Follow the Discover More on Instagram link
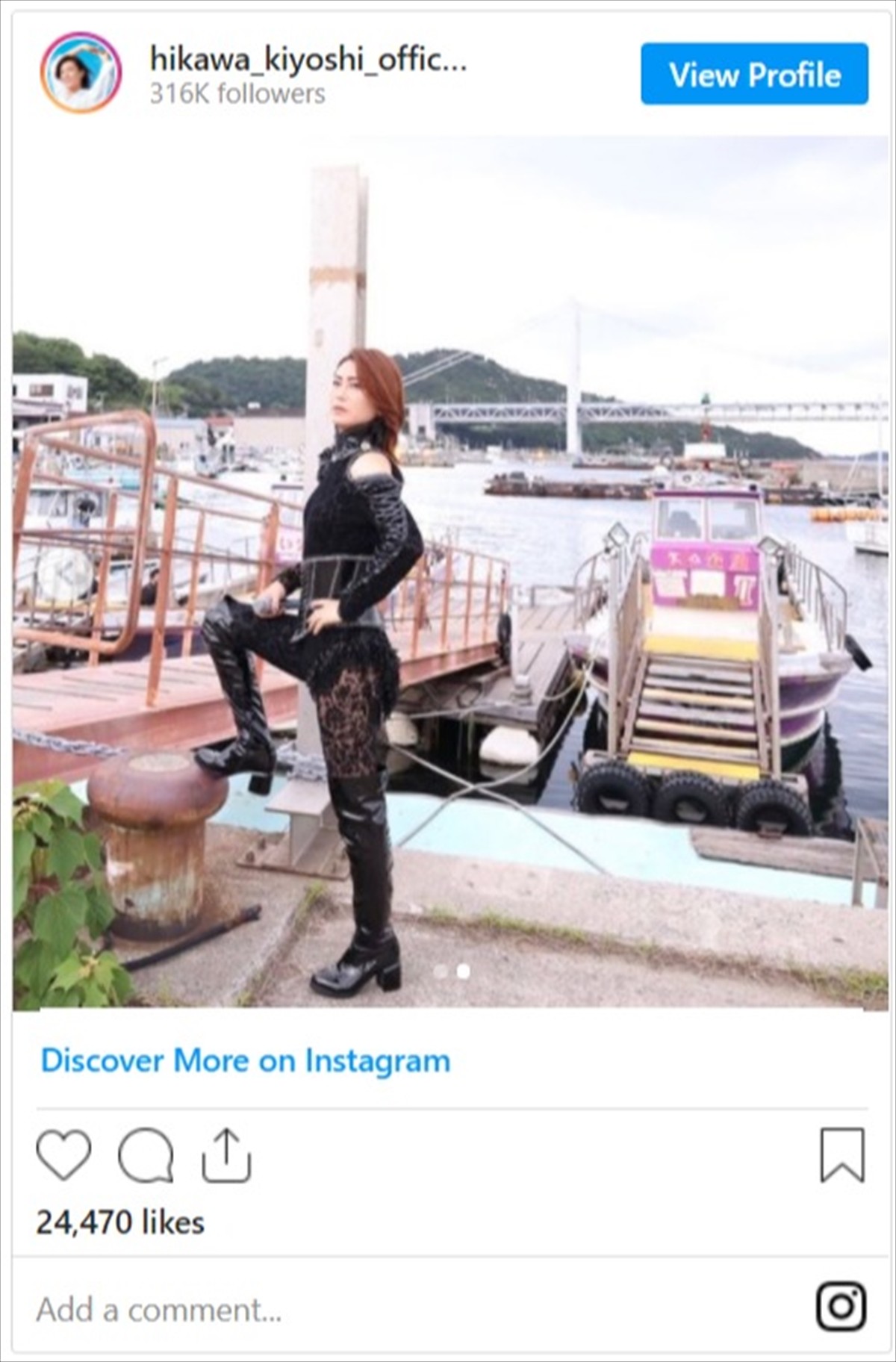Viewport: 896px width, 1362px height. 245,1060
